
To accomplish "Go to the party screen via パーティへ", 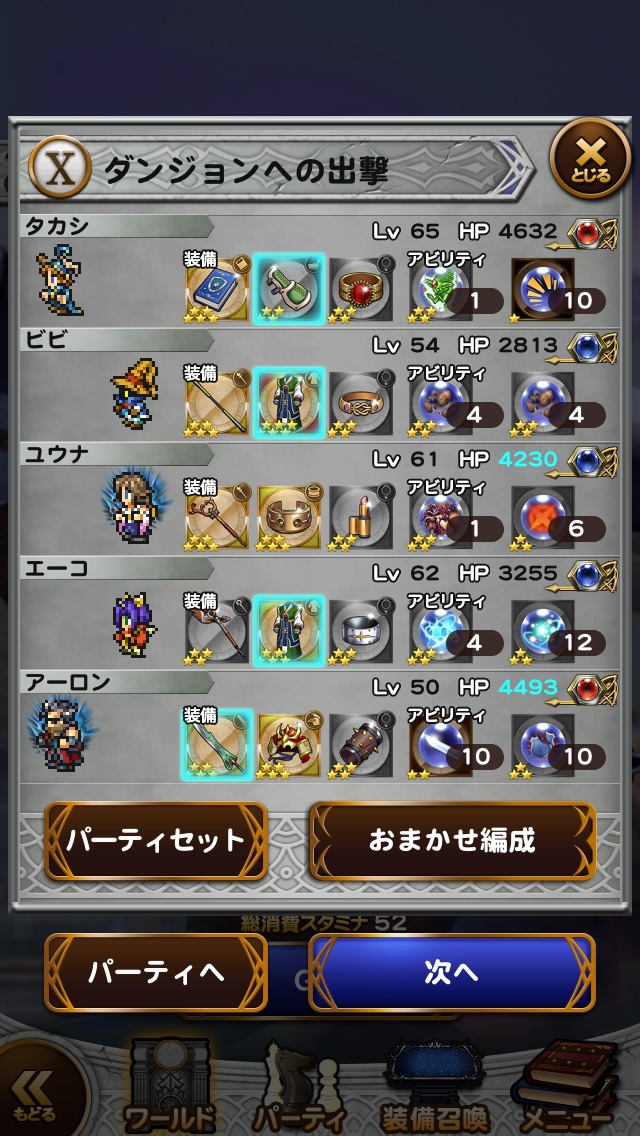I will (x=155, y=972).
